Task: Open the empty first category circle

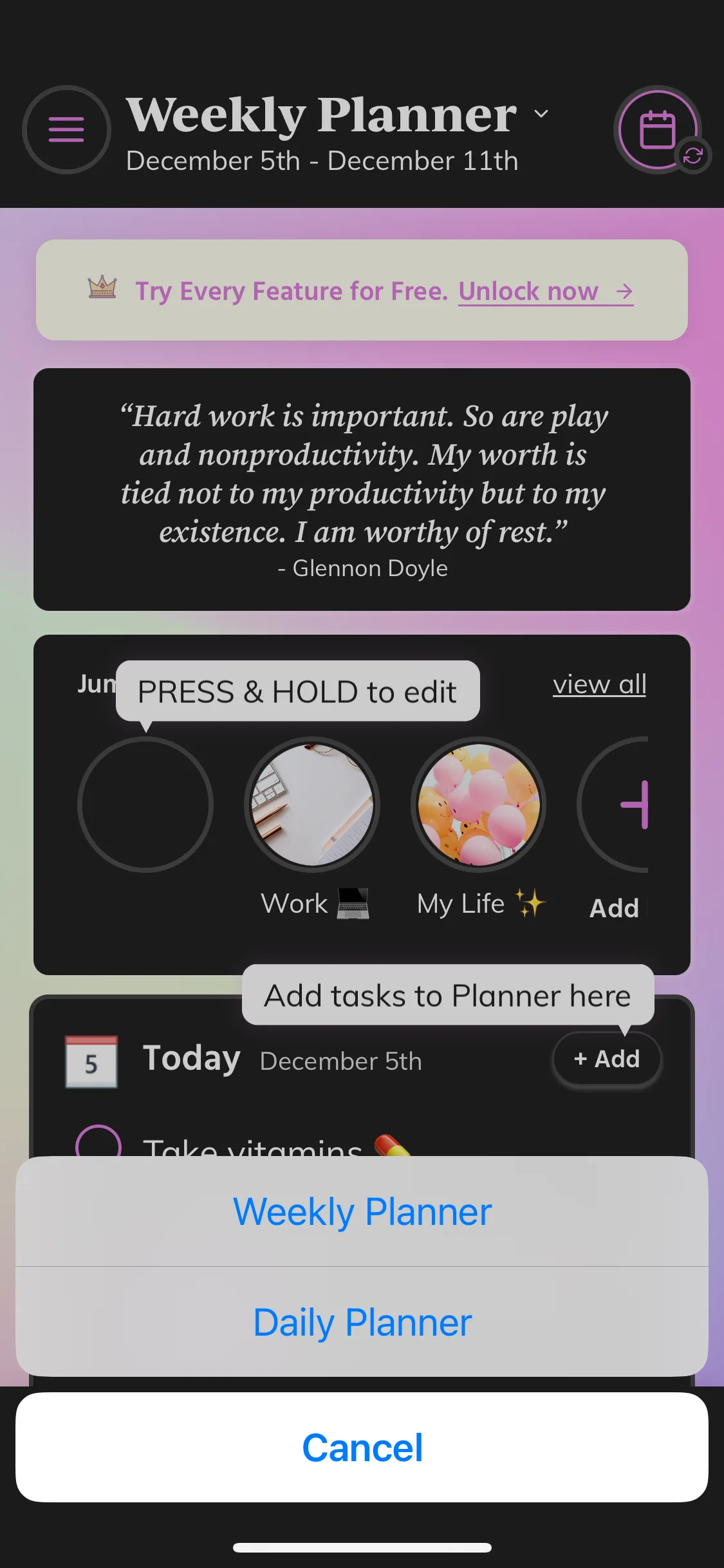Action: pyautogui.click(x=145, y=805)
